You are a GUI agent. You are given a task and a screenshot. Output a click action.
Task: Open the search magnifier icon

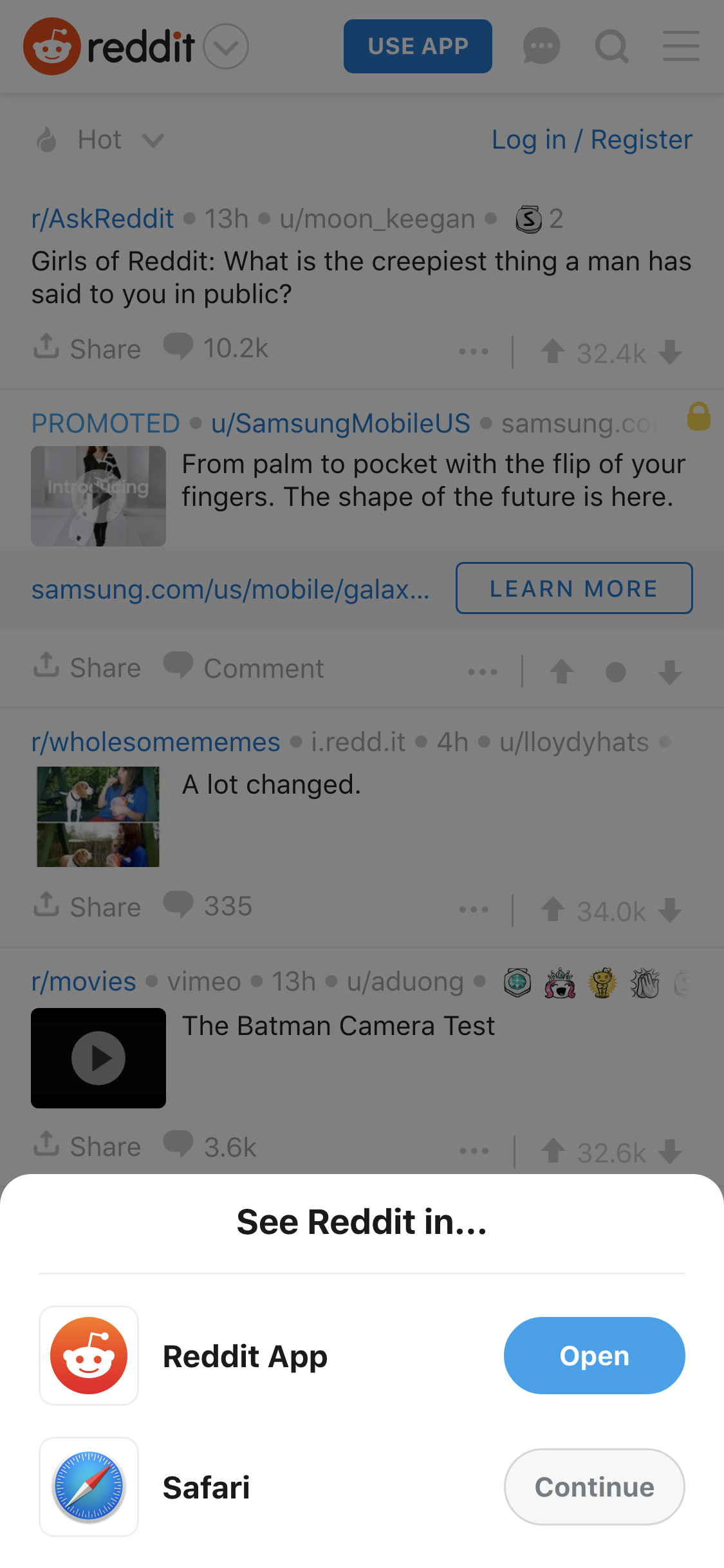[x=611, y=46]
